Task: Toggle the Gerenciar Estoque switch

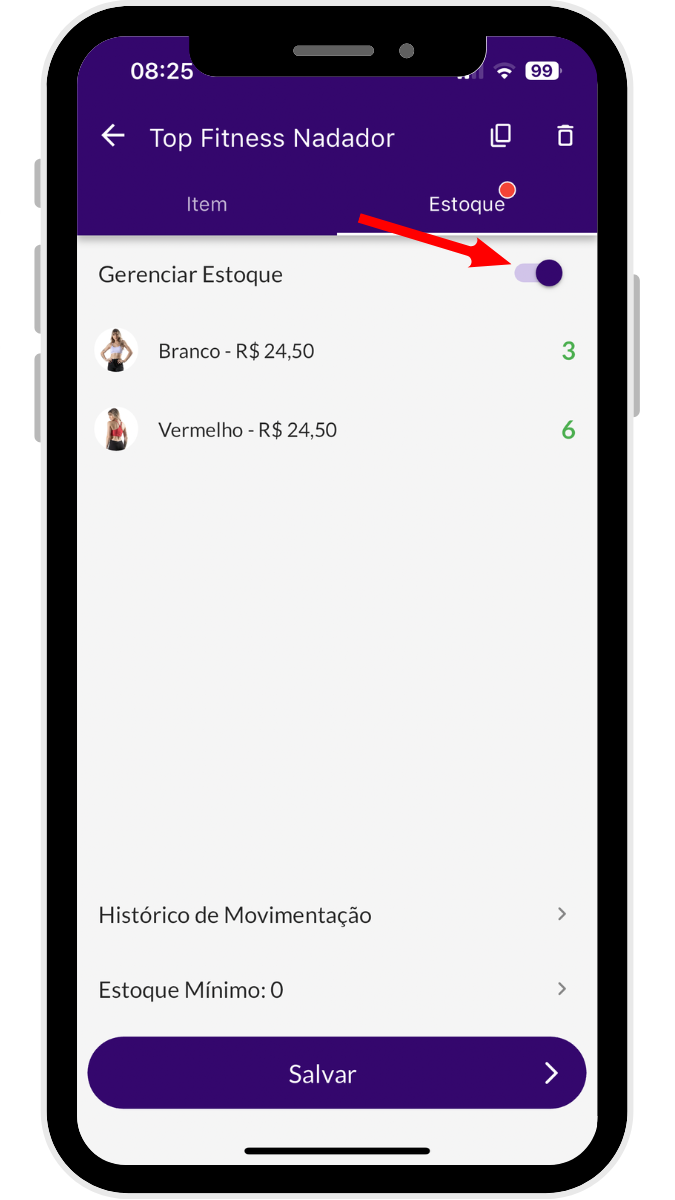Action: pyautogui.click(x=540, y=273)
